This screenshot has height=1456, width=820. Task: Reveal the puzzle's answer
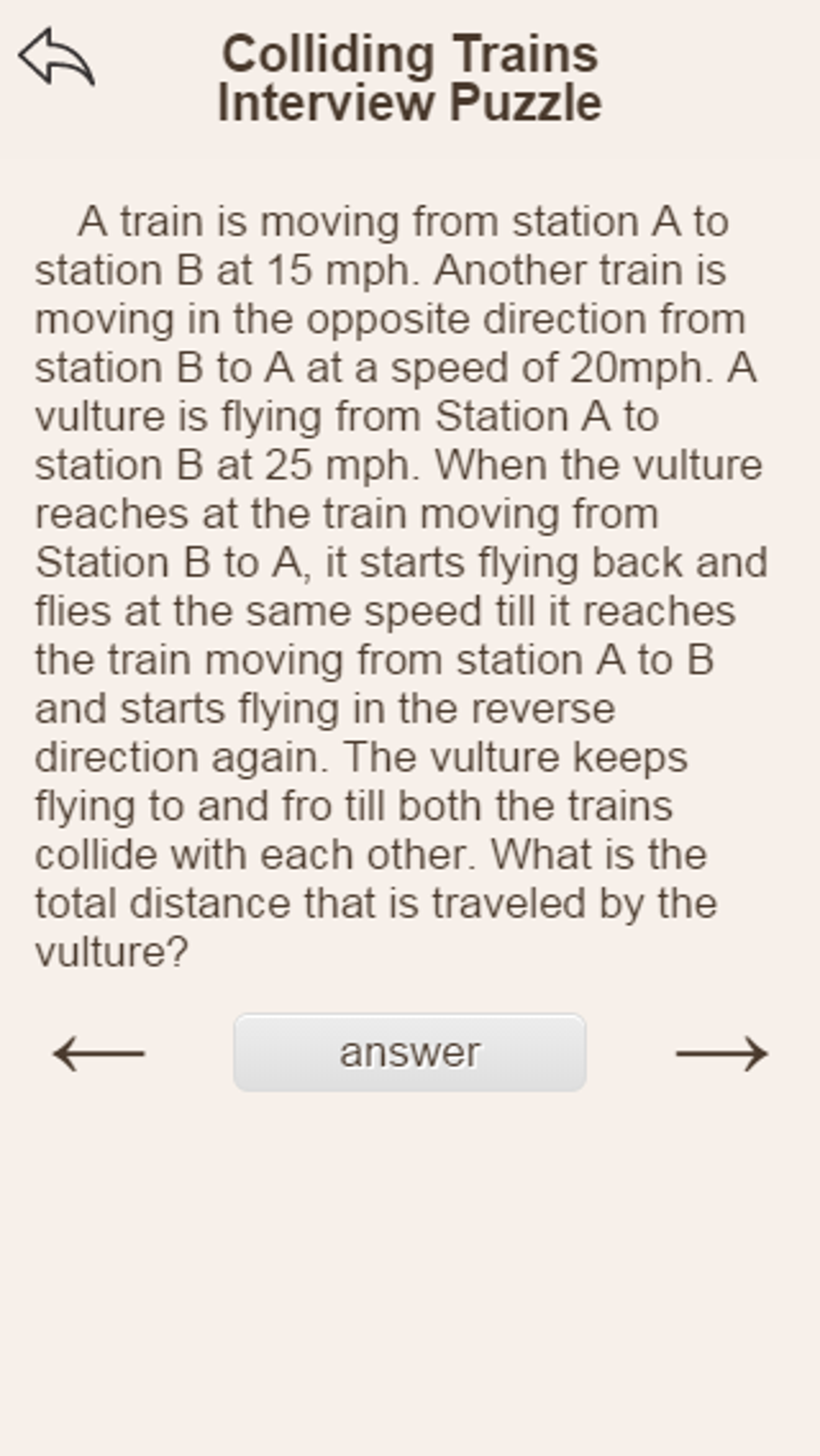pos(409,1052)
